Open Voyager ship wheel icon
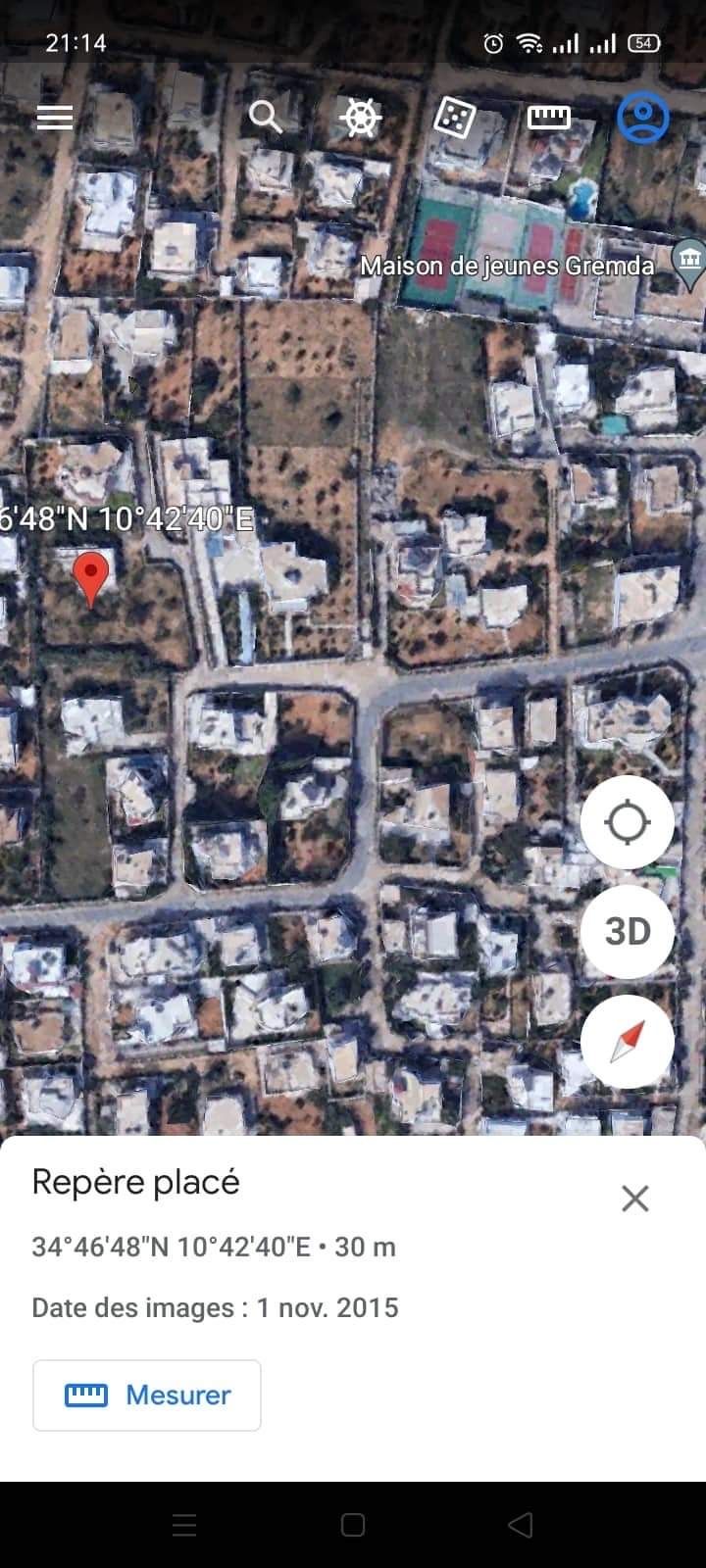This screenshot has width=706, height=1568. click(x=360, y=118)
